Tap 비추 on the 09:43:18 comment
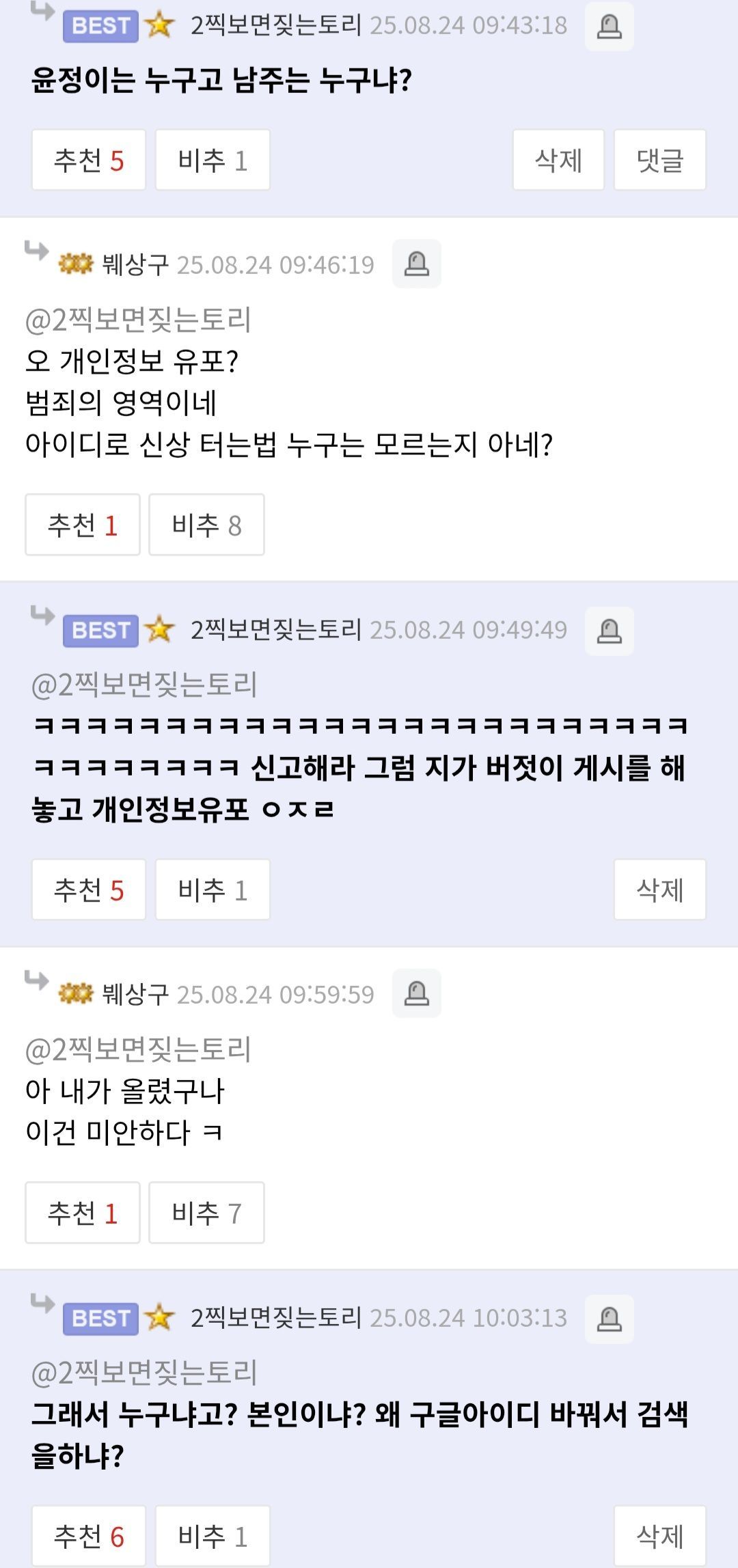 pyautogui.click(x=213, y=161)
